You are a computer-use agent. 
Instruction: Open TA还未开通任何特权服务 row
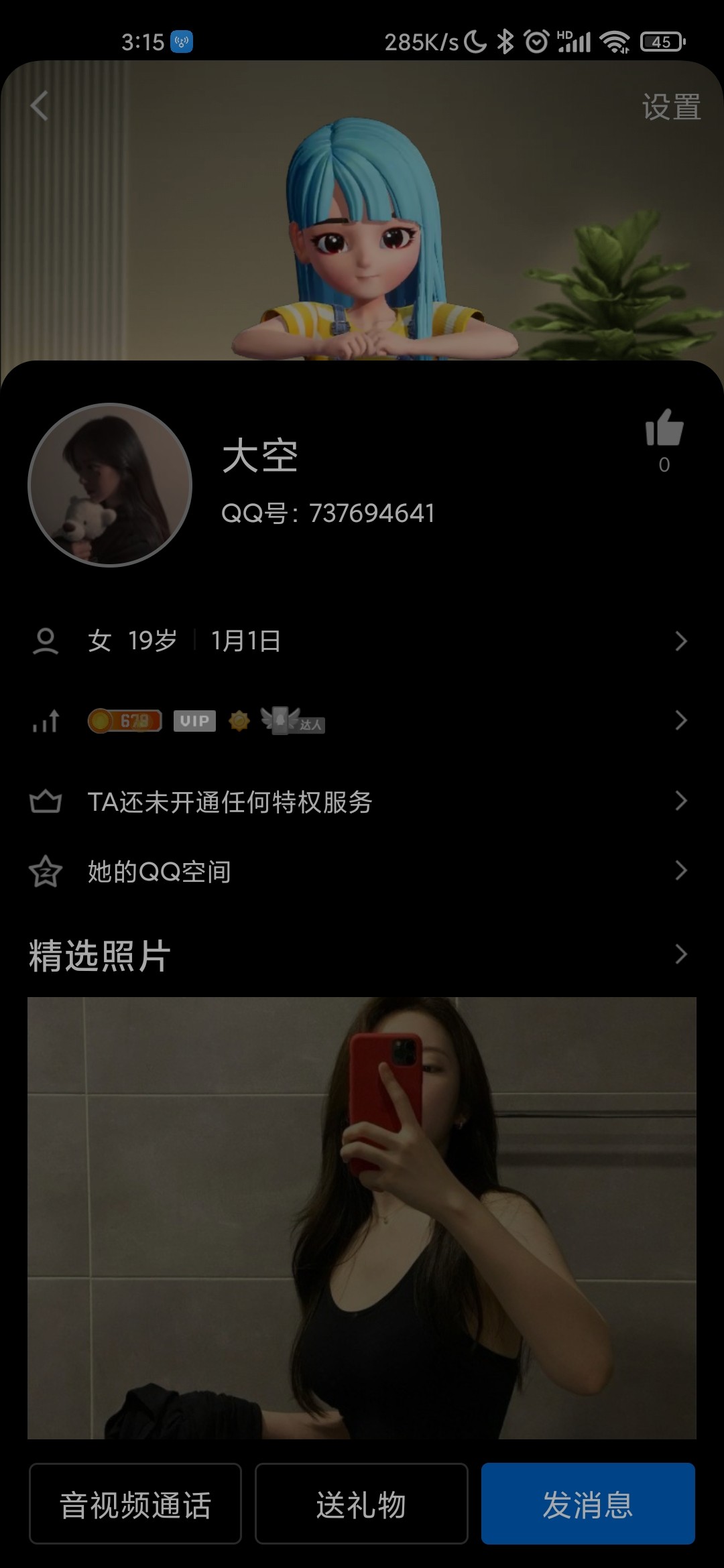coord(362,801)
